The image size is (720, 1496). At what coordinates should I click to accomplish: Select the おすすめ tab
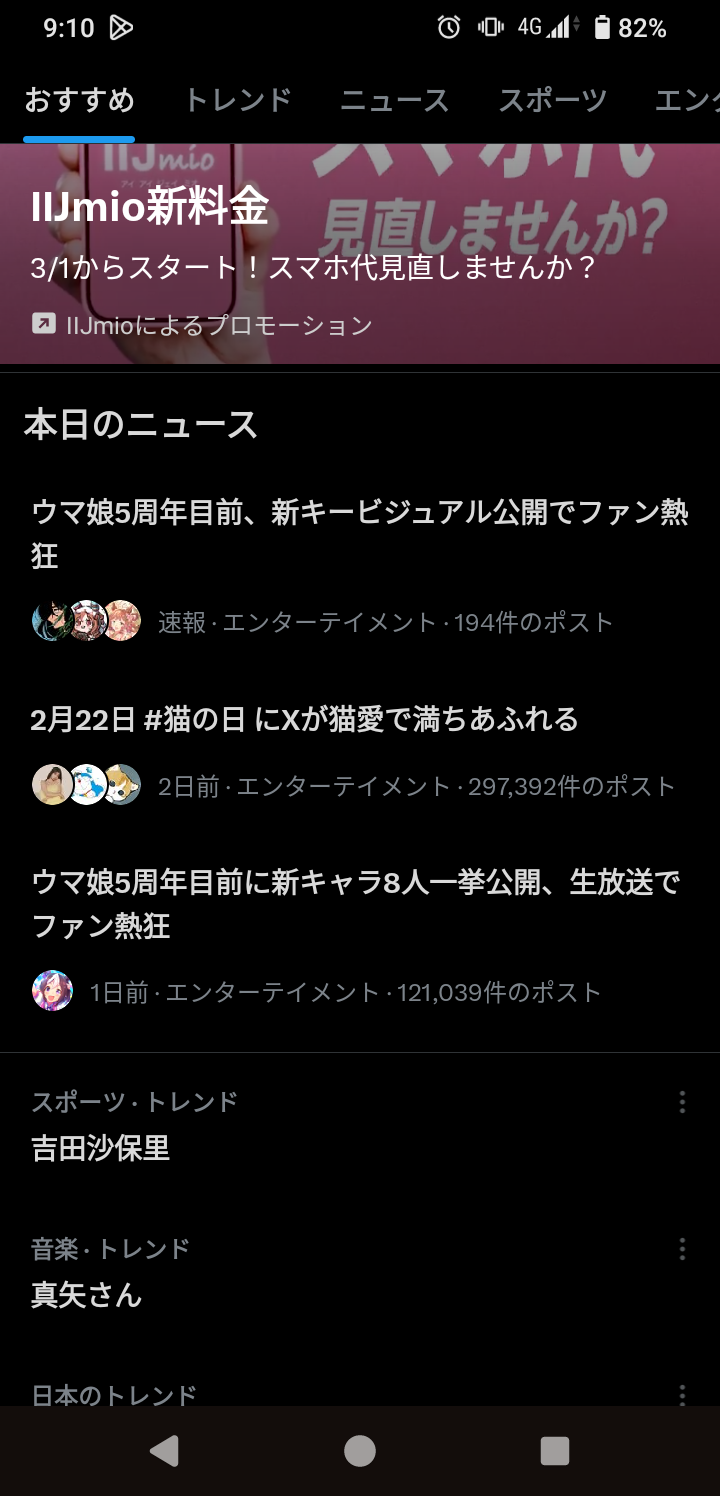pos(79,100)
